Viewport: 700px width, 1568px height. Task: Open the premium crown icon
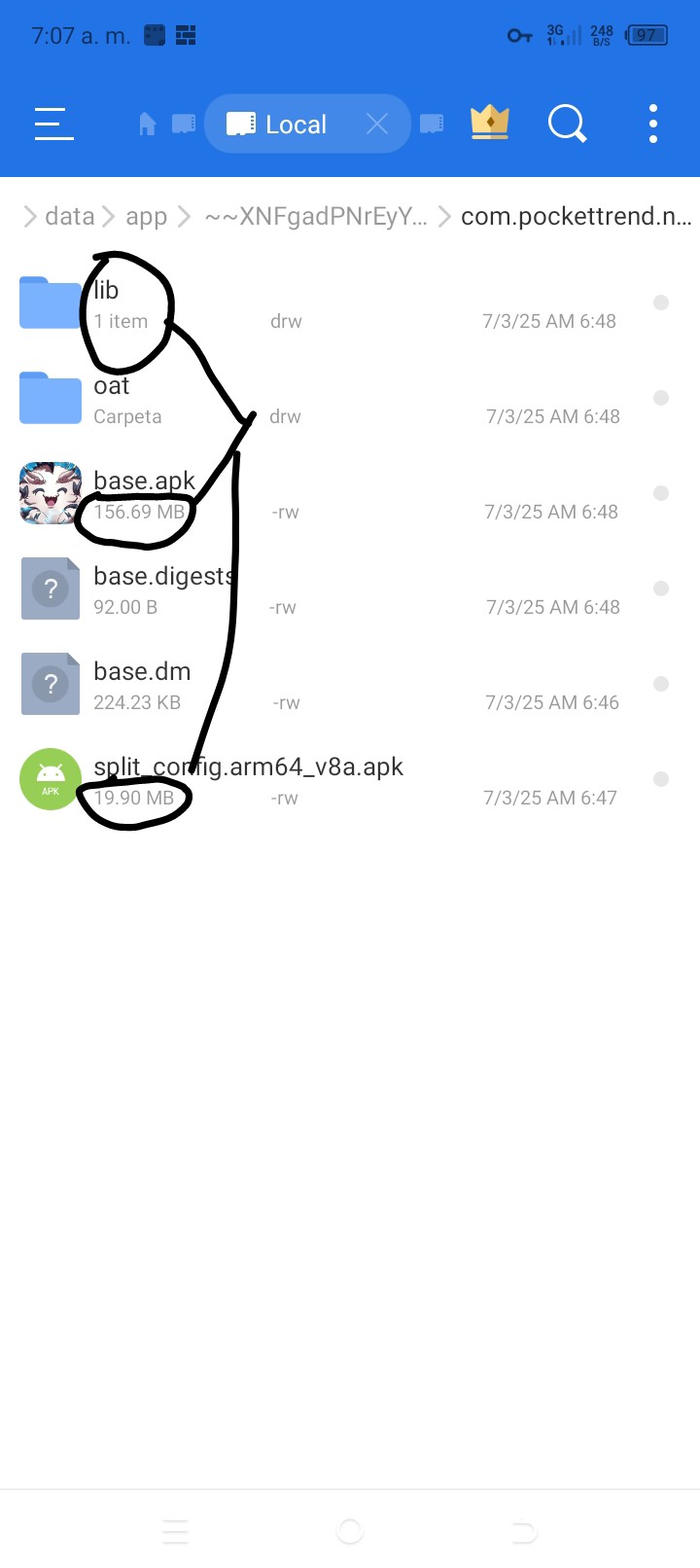(489, 124)
